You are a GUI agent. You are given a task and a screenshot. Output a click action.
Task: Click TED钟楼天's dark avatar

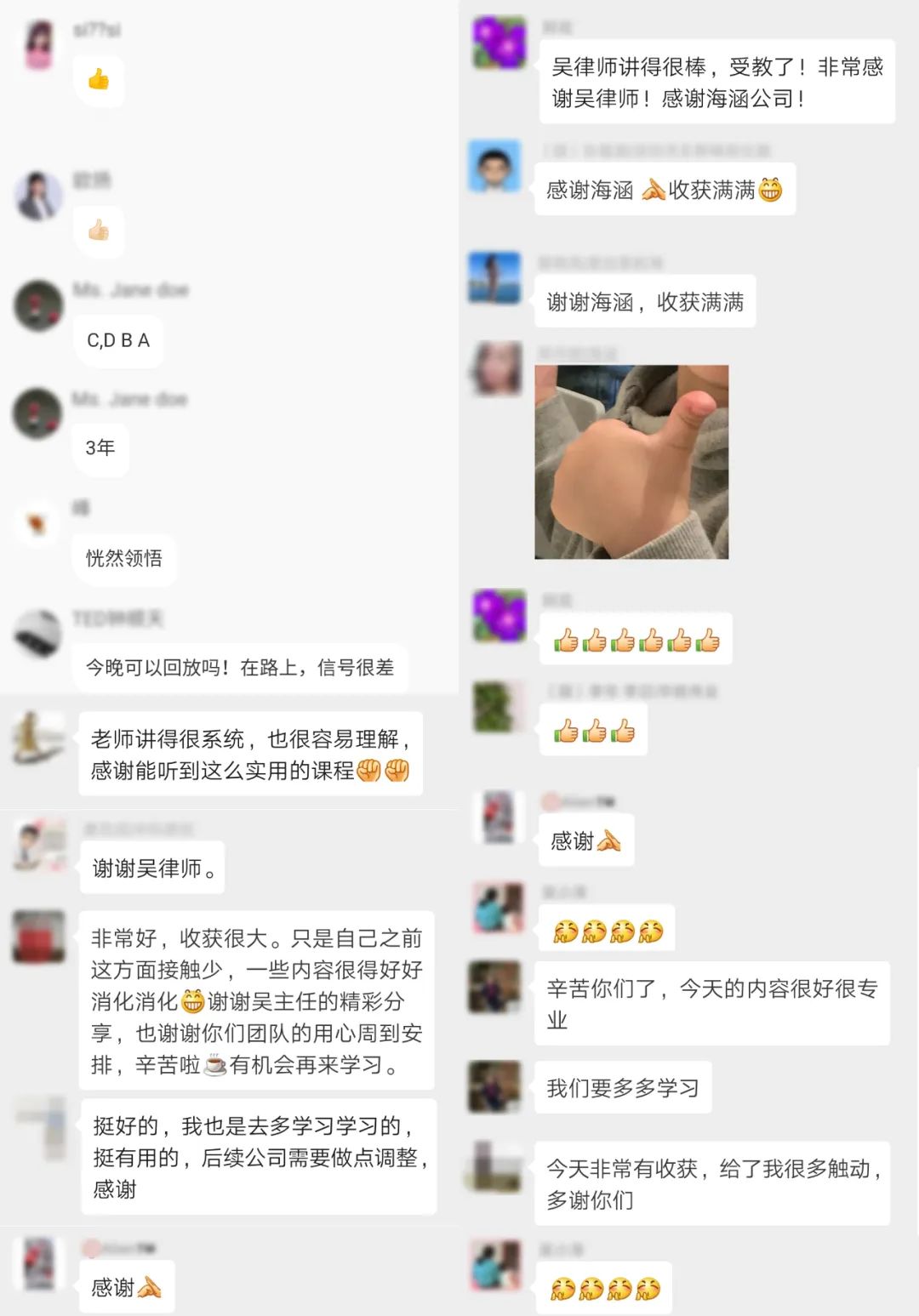point(38,635)
